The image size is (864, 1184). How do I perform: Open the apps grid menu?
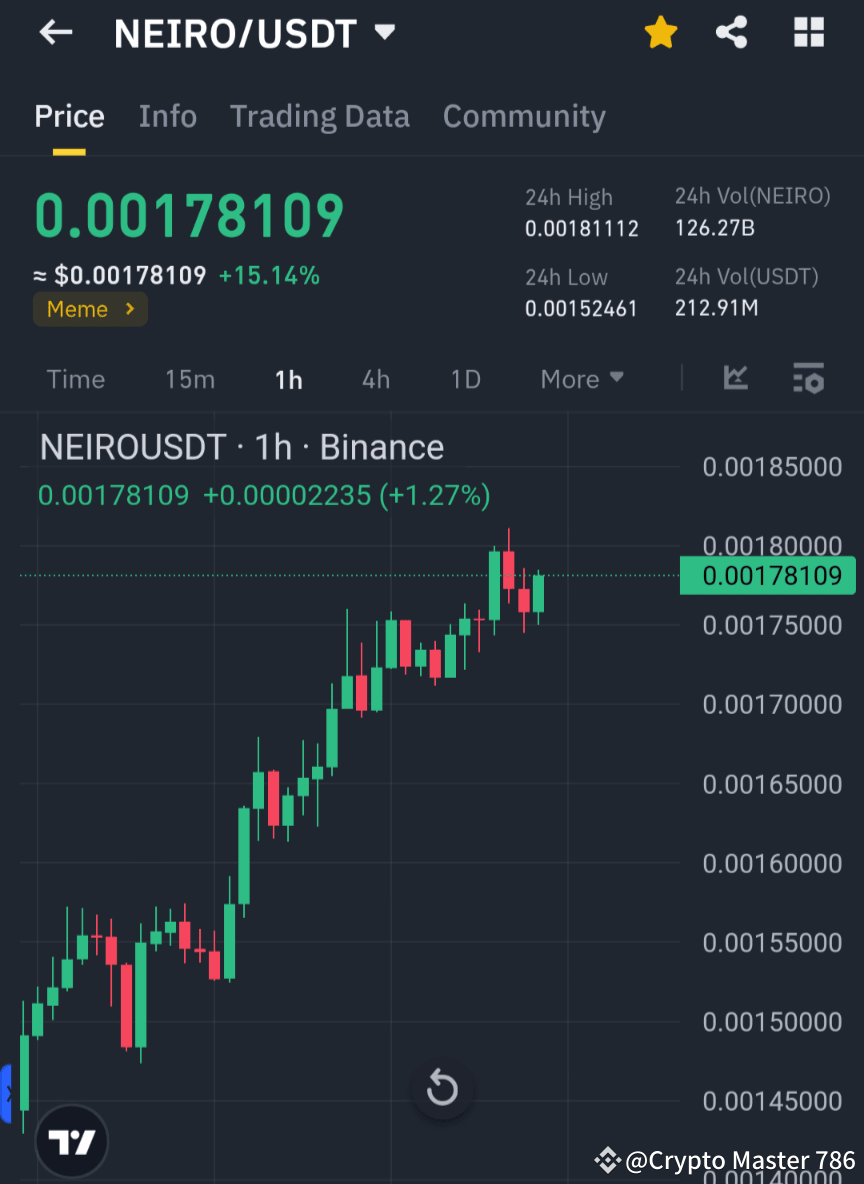tap(808, 32)
